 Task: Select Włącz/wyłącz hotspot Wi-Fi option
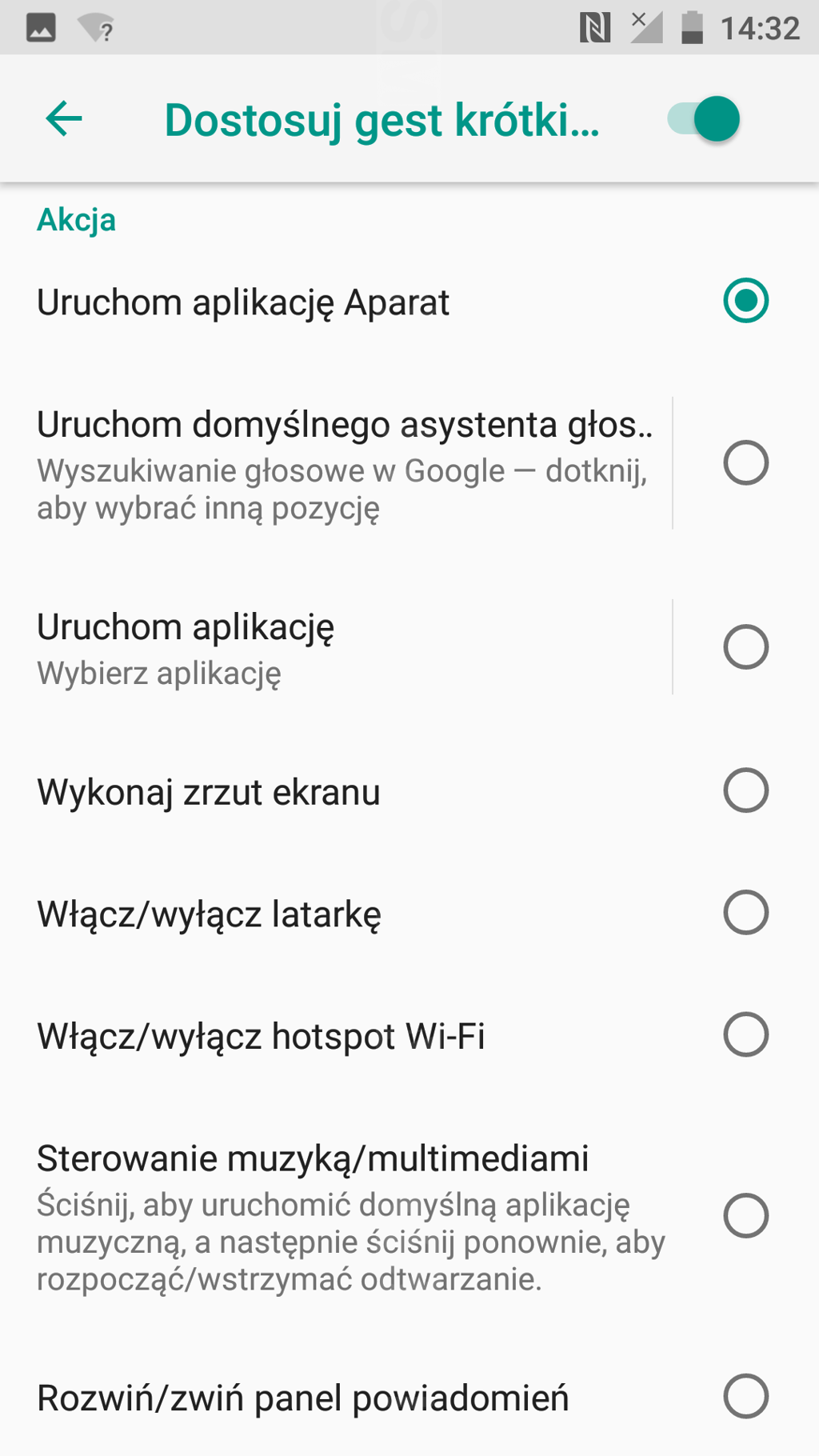click(745, 1035)
